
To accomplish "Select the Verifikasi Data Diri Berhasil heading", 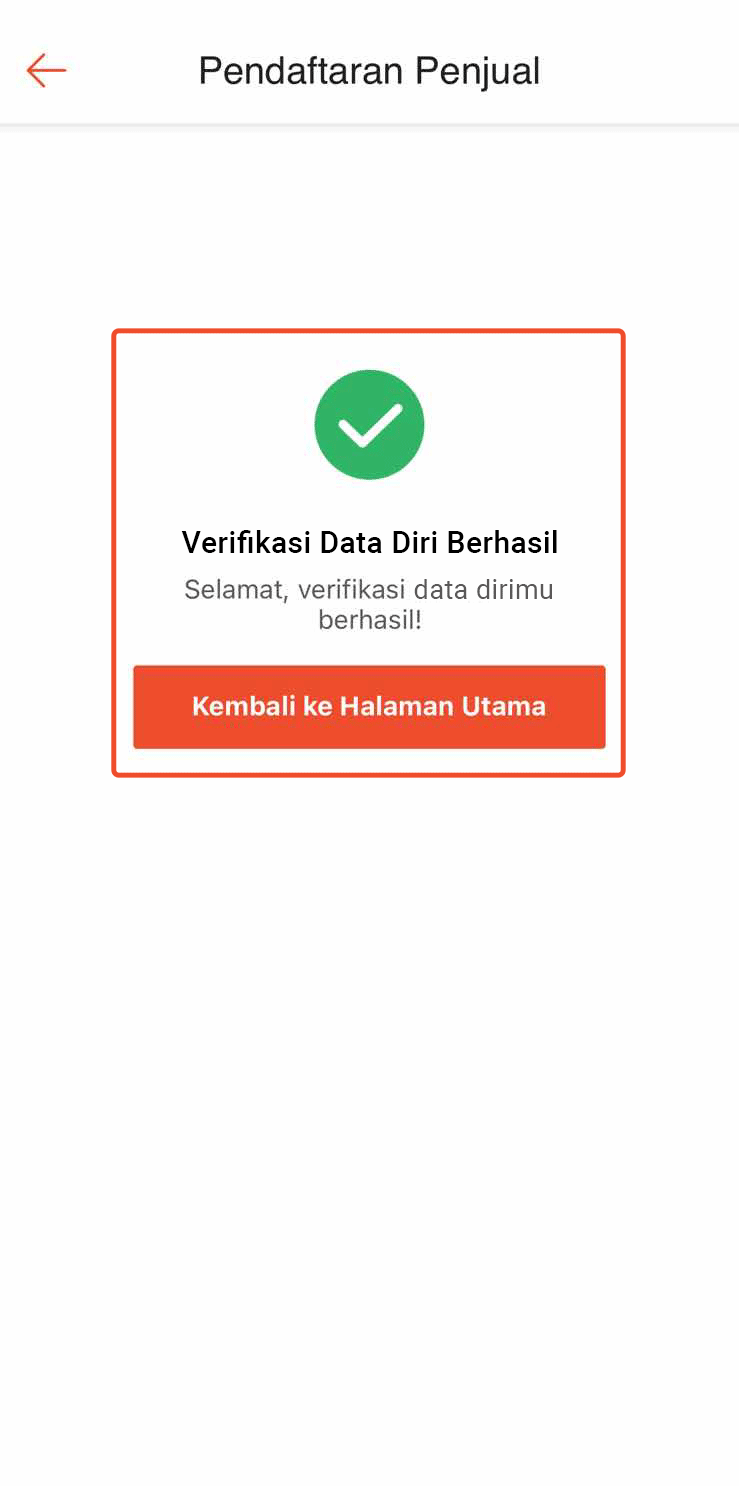I will click(x=369, y=543).
